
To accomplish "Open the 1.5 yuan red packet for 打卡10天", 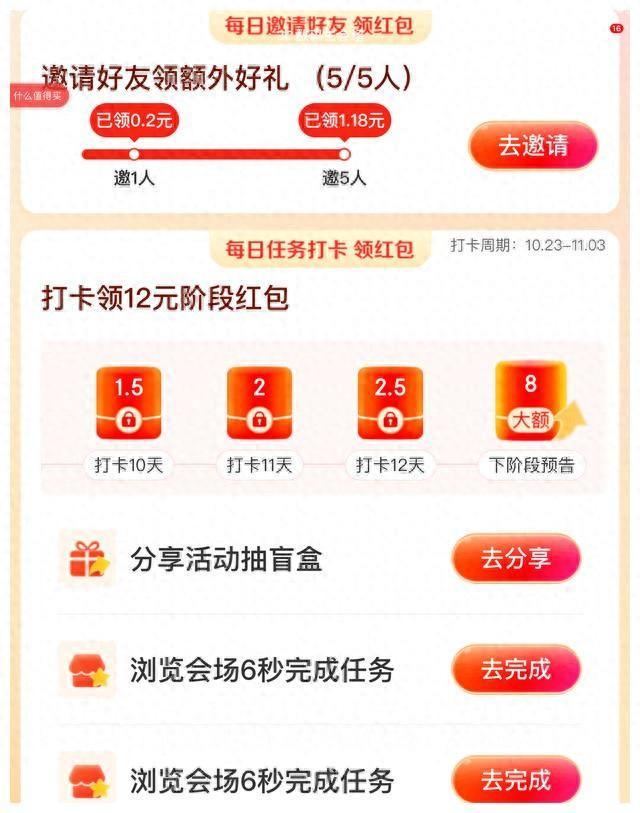I will (x=128, y=404).
